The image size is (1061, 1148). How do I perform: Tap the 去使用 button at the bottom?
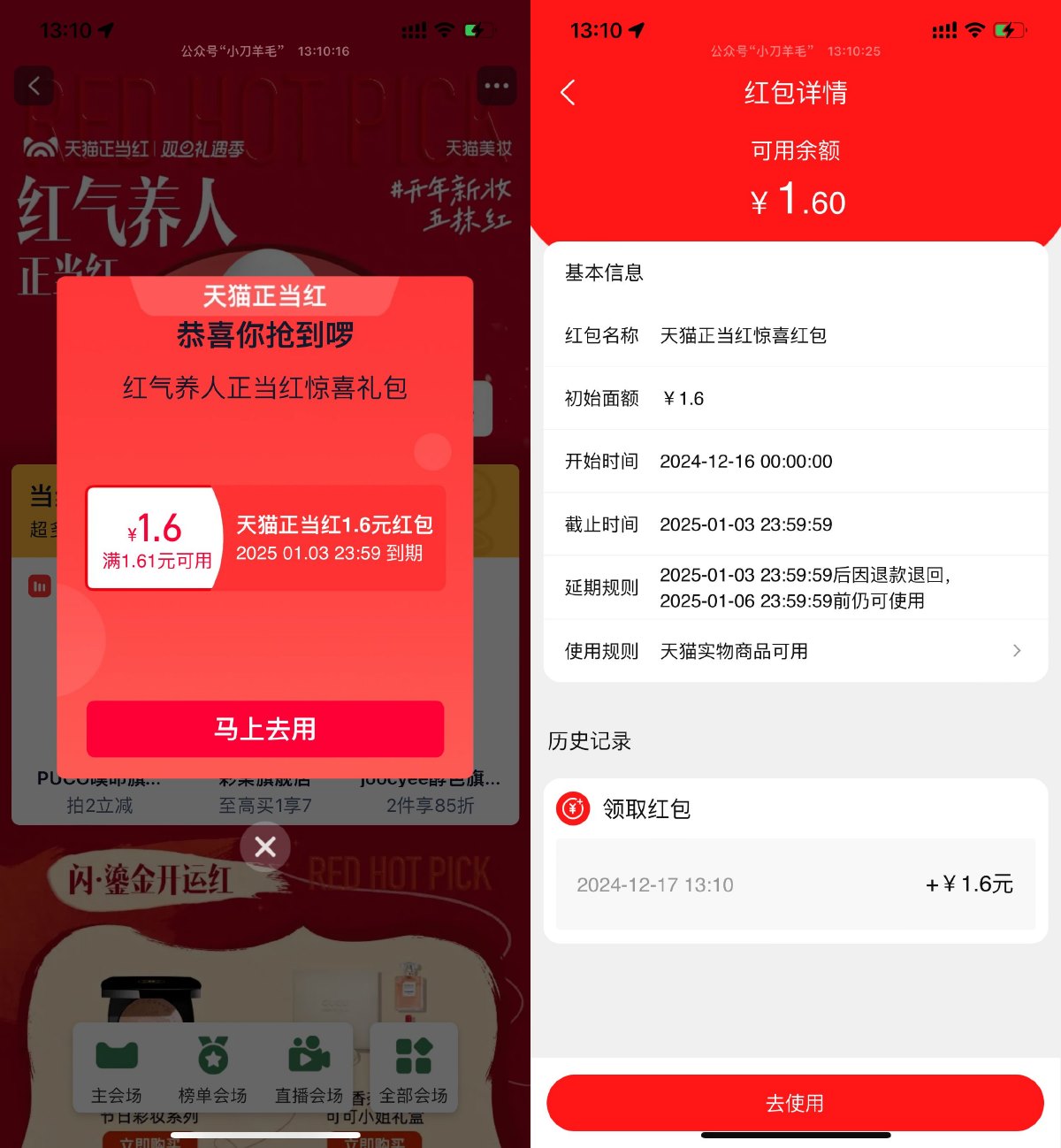pyautogui.click(x=795, y=1103)
